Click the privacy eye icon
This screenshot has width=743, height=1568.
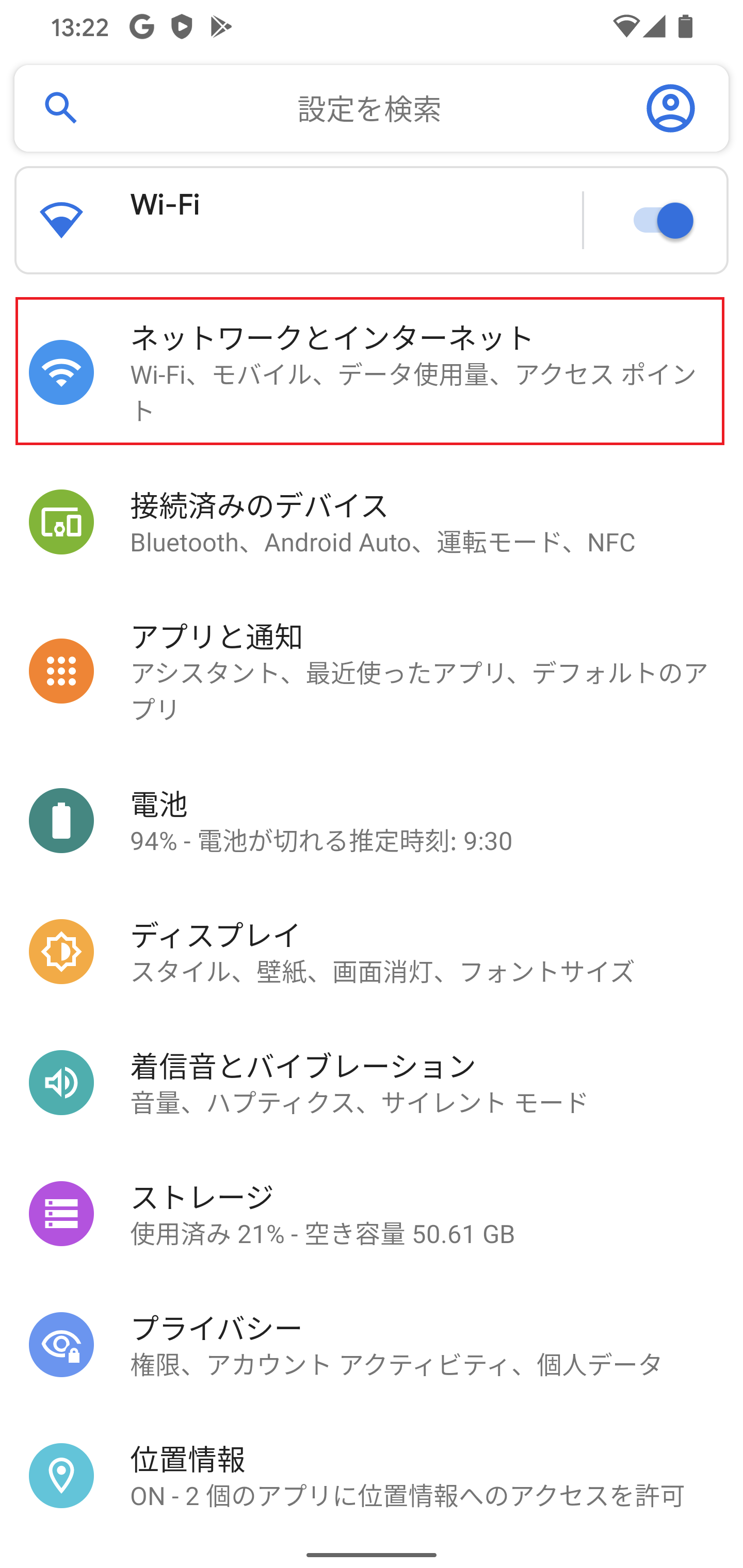(61, 1345)
